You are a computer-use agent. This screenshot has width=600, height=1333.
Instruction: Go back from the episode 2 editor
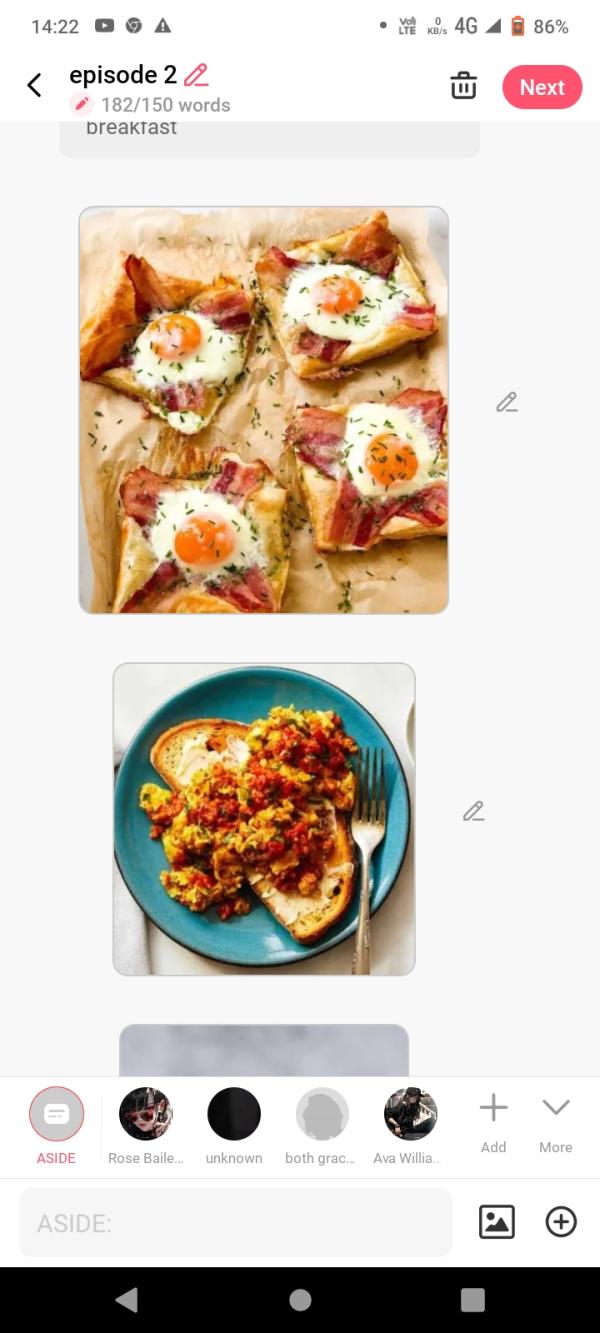(x=34, y=86)
